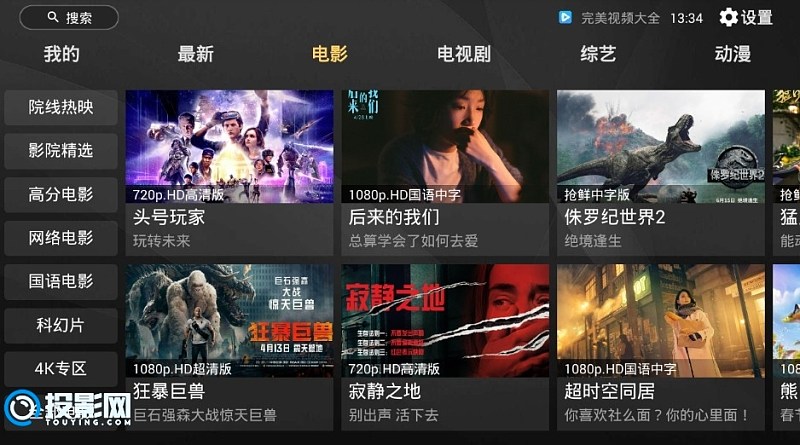The image size is (800, 445).
Task: Select the 影院精选 category
Action: tap(61, 150)
